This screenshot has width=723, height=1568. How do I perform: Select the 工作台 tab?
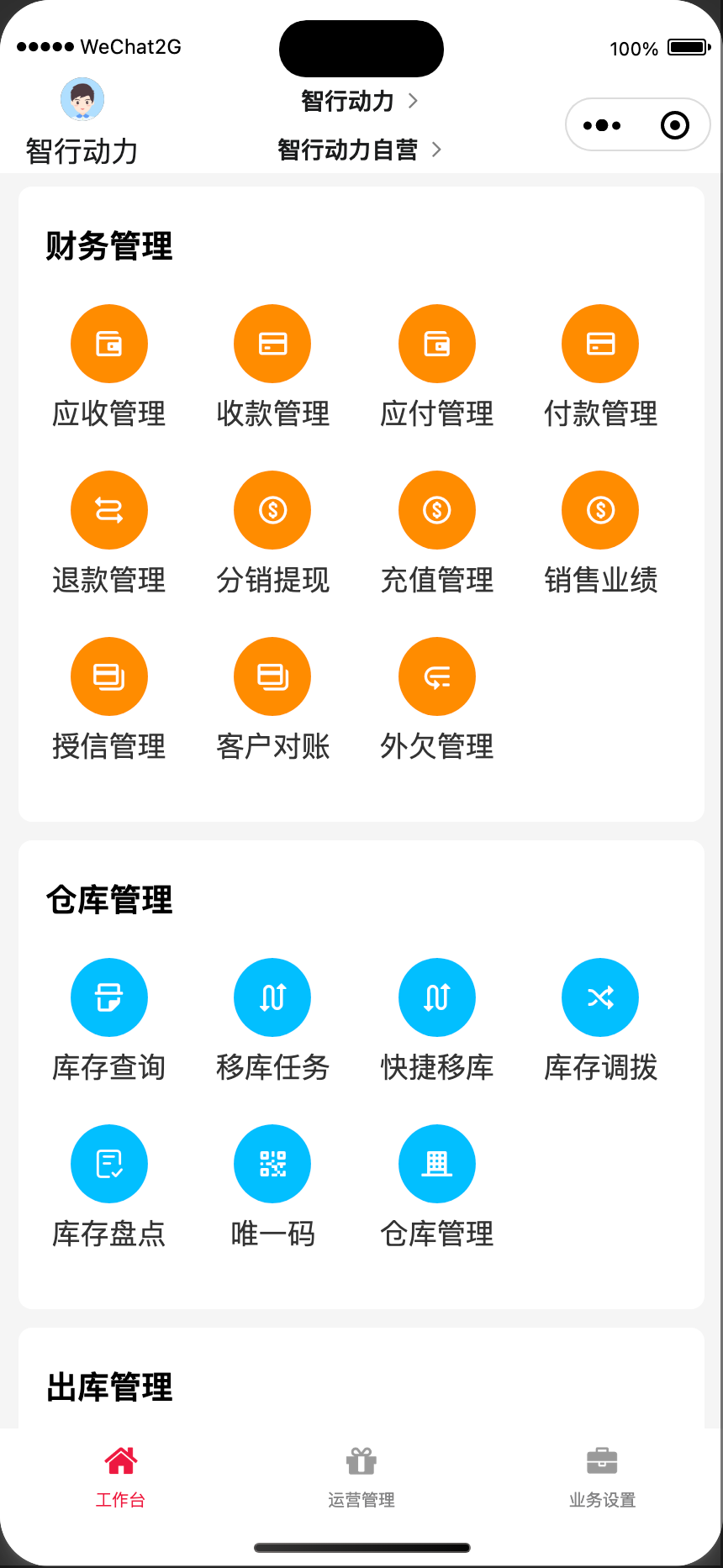point(120,1477)
